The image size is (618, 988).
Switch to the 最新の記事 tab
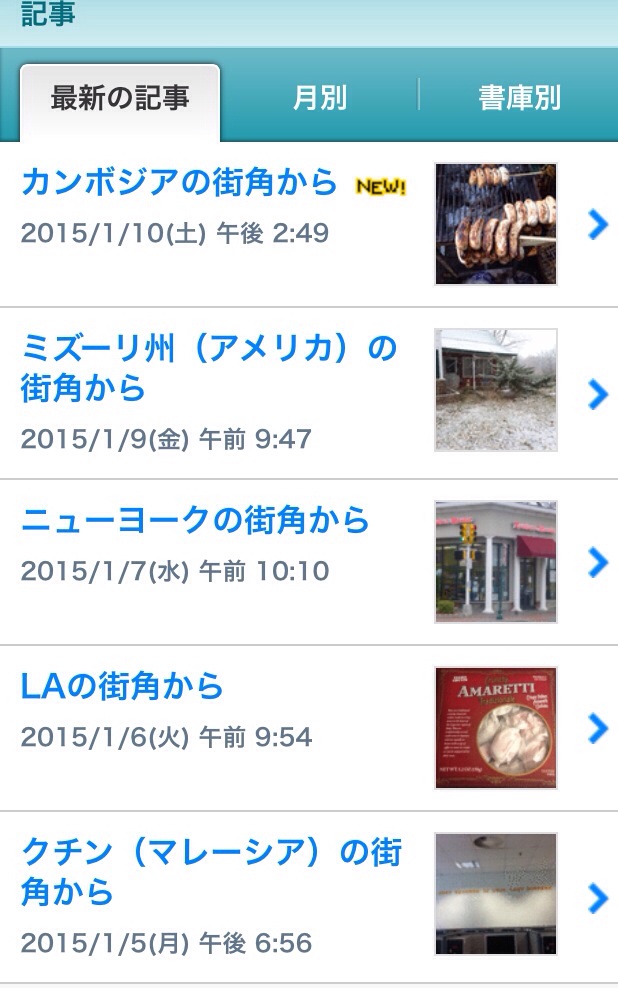120,99
